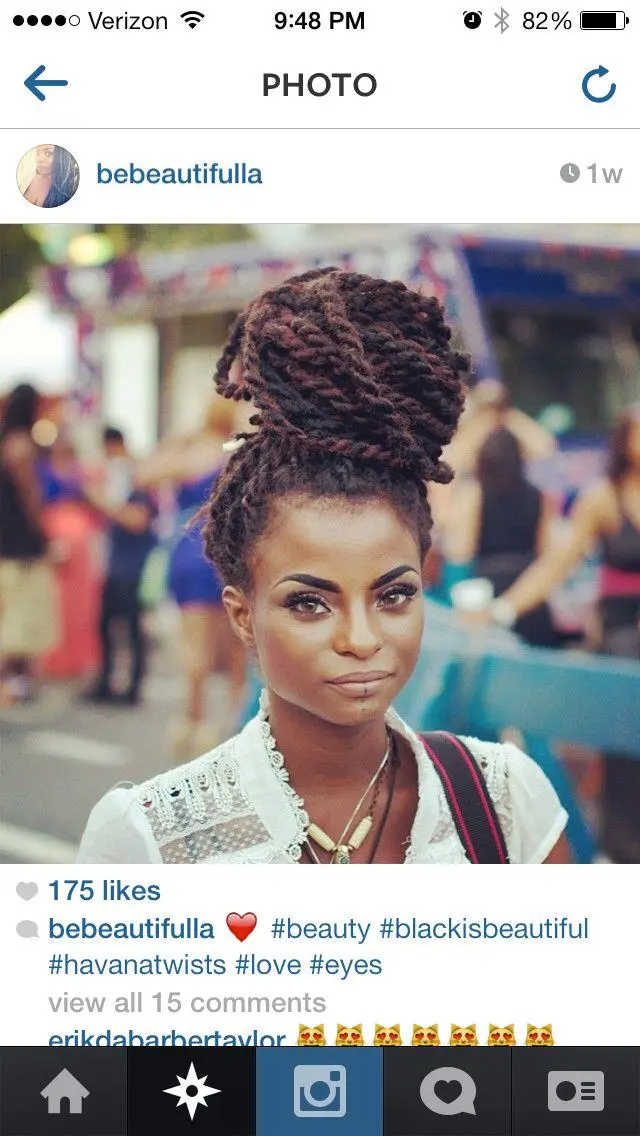Open the #eyes hashtag
This screenshot has height=1136, width=640.
346,966
